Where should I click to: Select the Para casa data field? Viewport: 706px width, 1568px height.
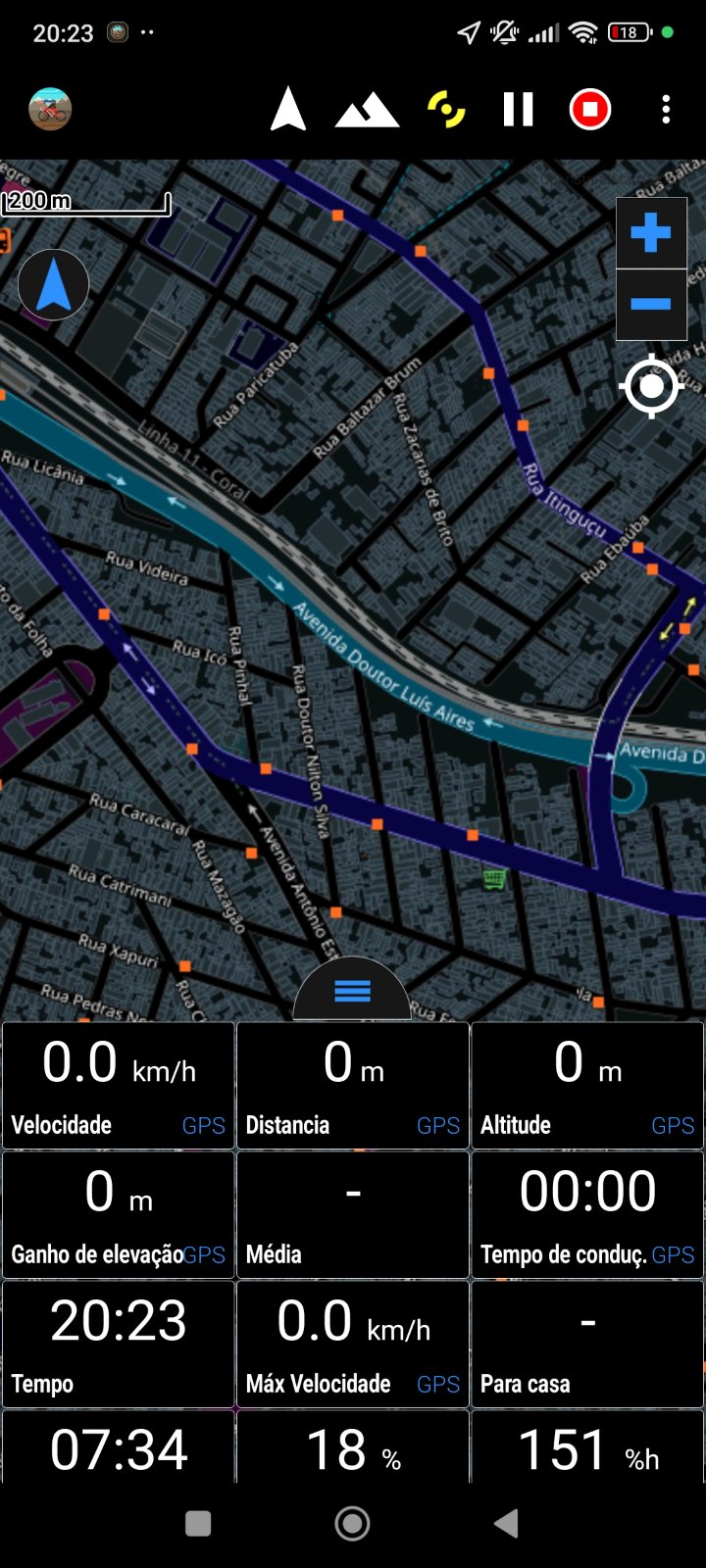tap(587, 1345)
